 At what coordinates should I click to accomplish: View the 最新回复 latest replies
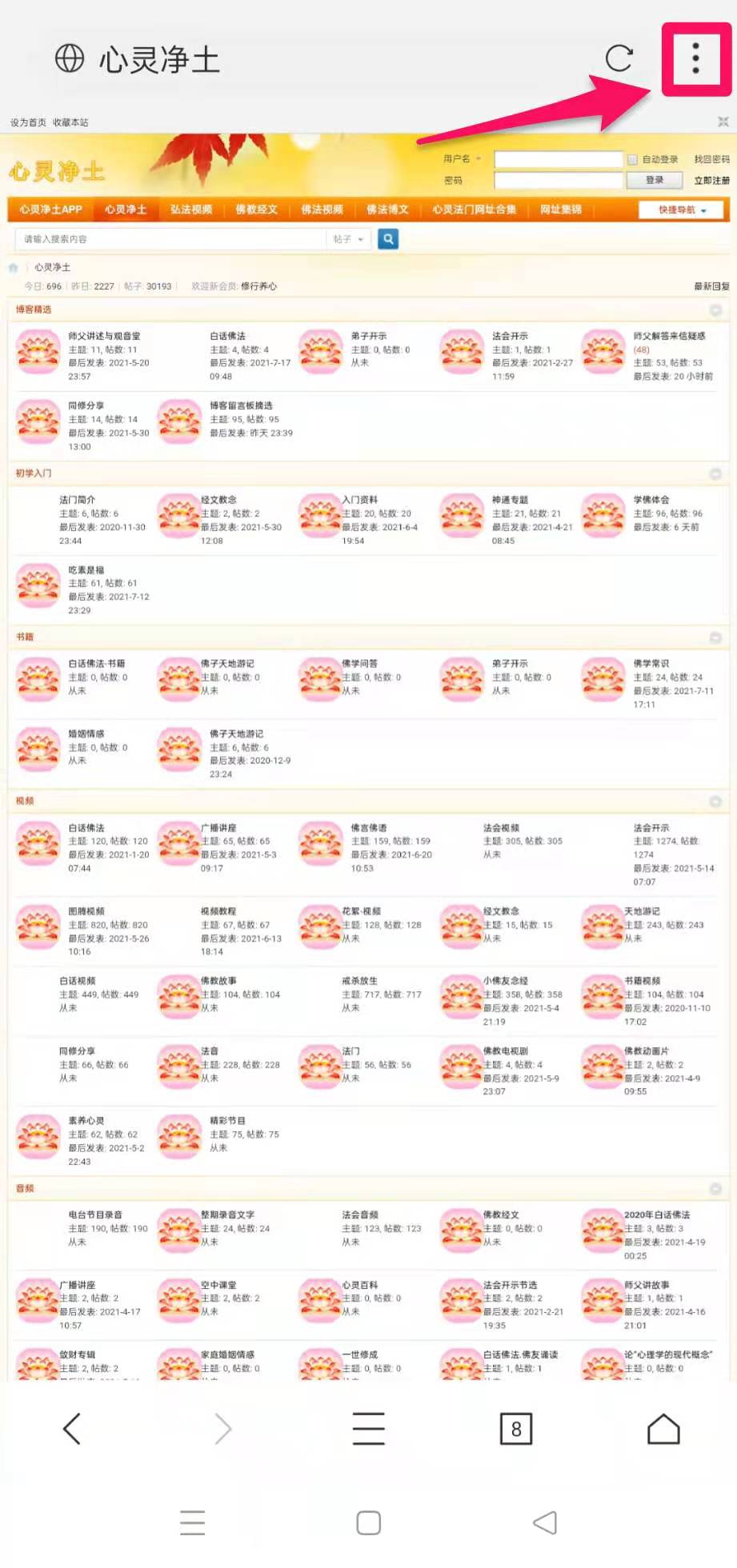[x=711, y=286]
